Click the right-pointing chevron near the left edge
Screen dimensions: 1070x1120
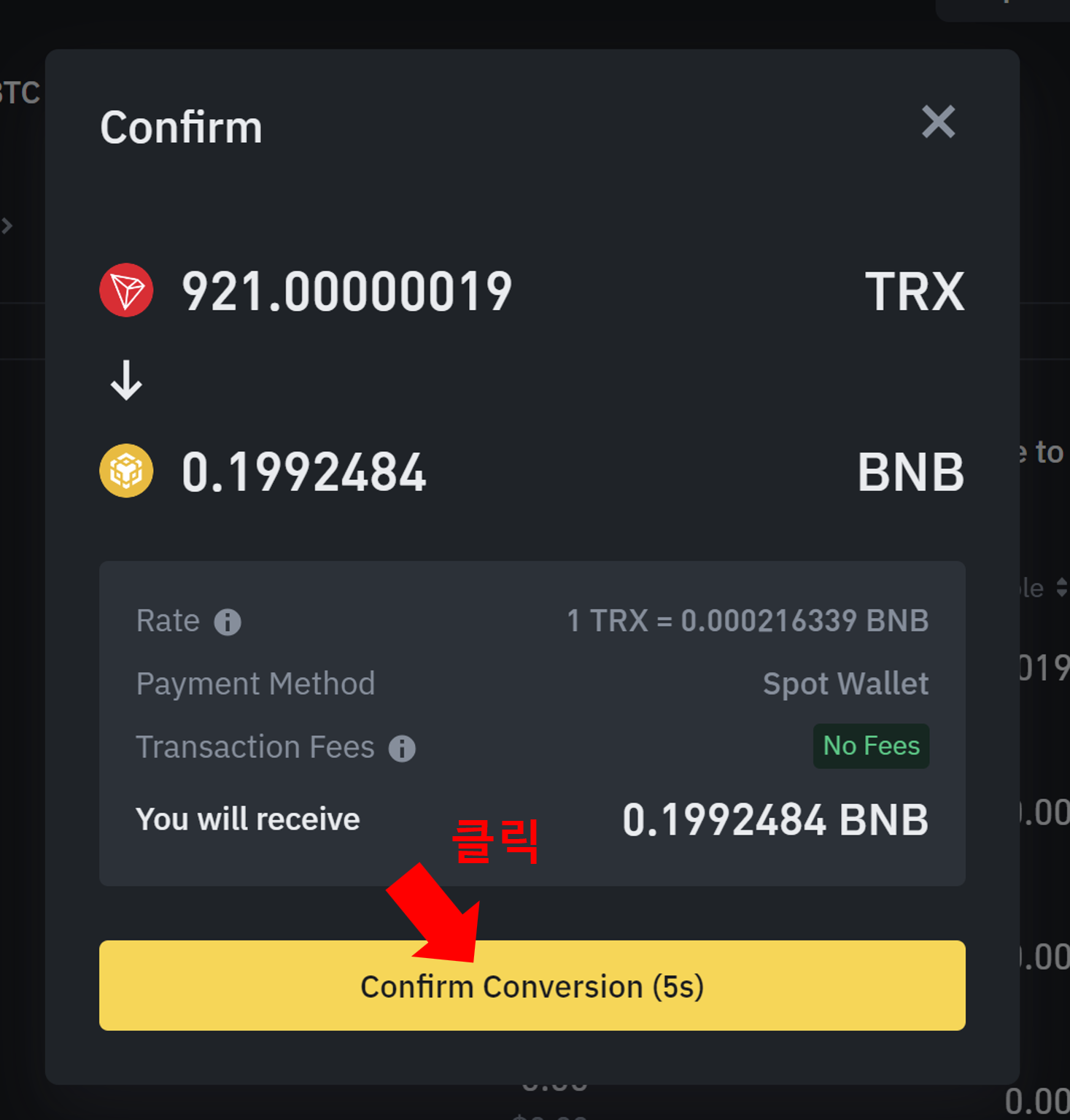click(8, 225)
